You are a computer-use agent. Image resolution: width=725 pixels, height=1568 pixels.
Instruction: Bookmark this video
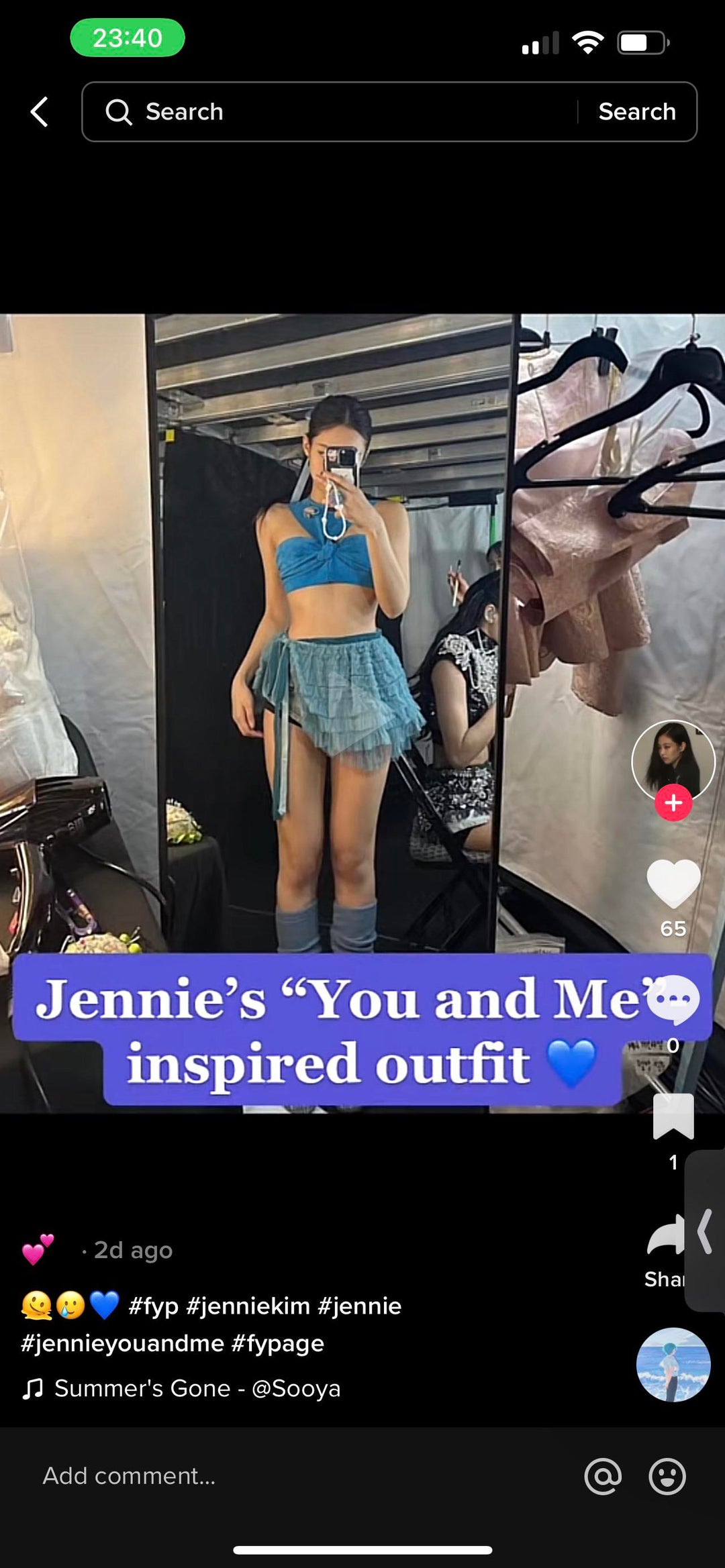coord(673,1116)
